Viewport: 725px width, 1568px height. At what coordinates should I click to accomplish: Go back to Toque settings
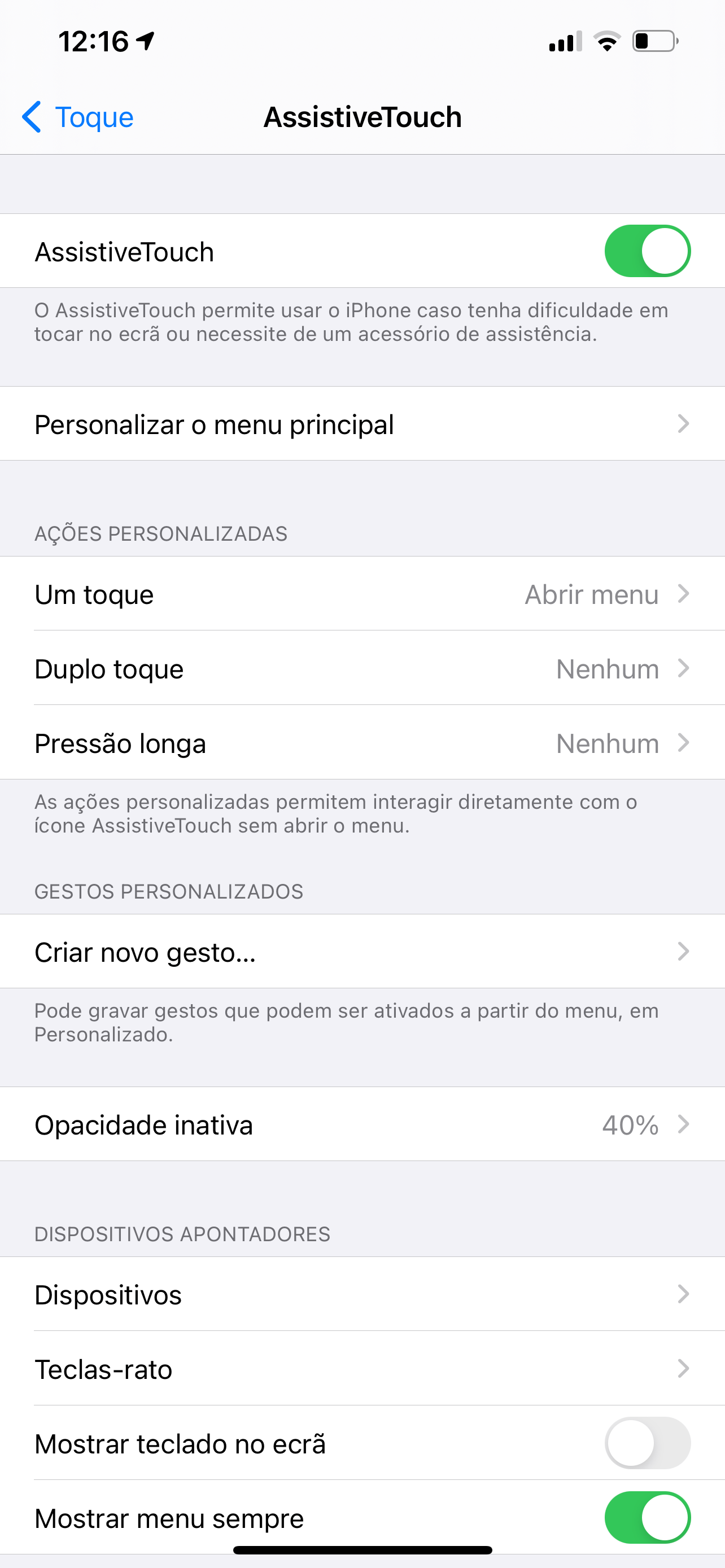(78, 117)
